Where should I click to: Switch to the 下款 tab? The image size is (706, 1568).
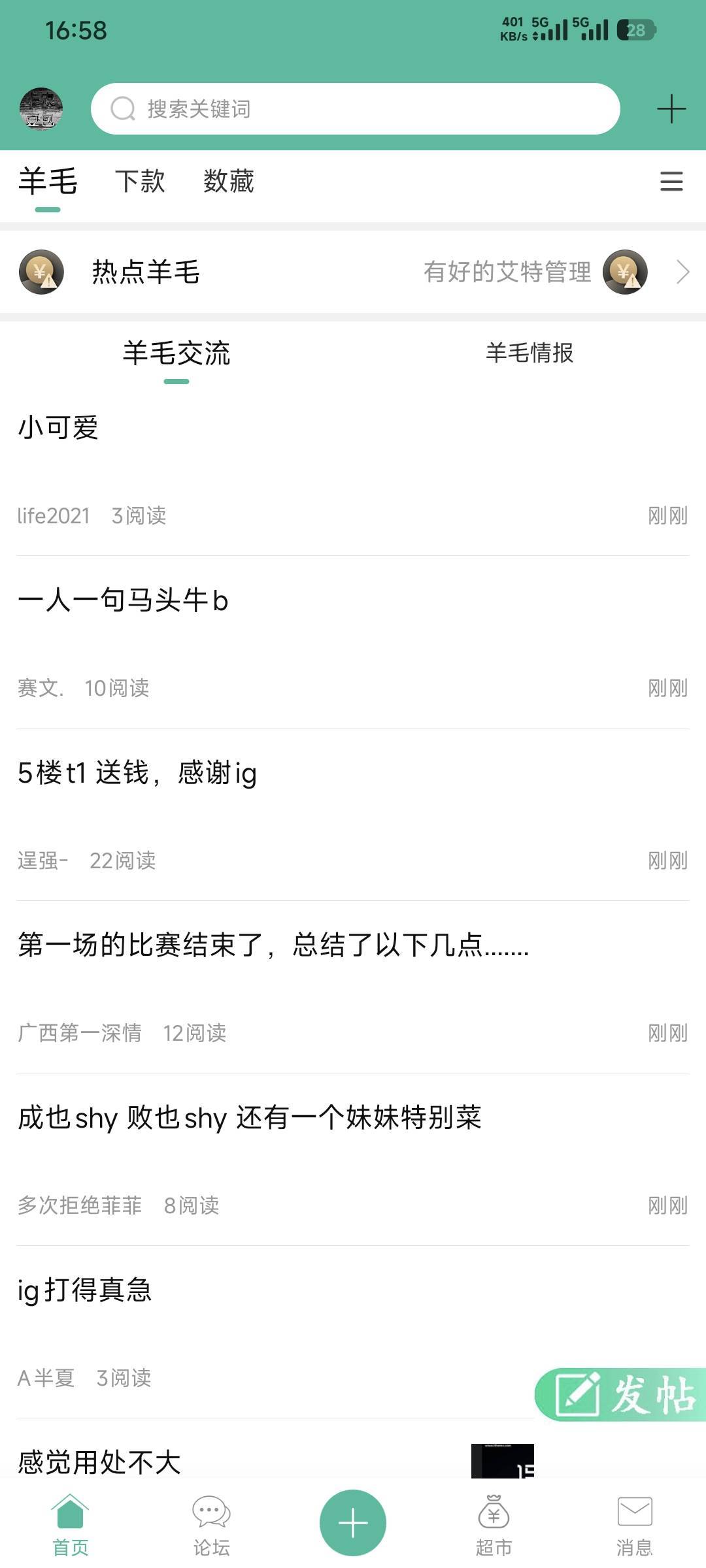click(140, 182)
